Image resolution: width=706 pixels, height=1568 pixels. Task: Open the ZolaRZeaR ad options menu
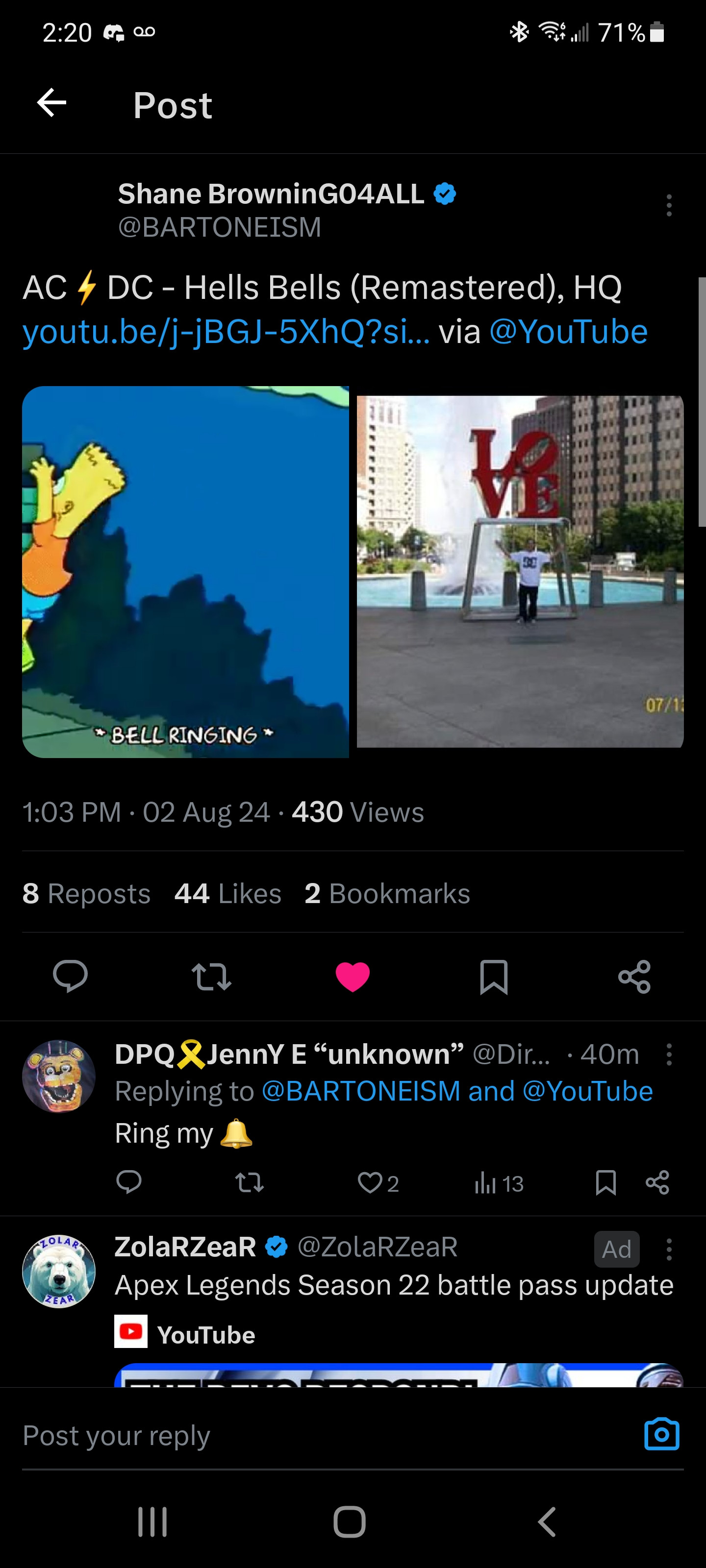[x=669, y=1249]
